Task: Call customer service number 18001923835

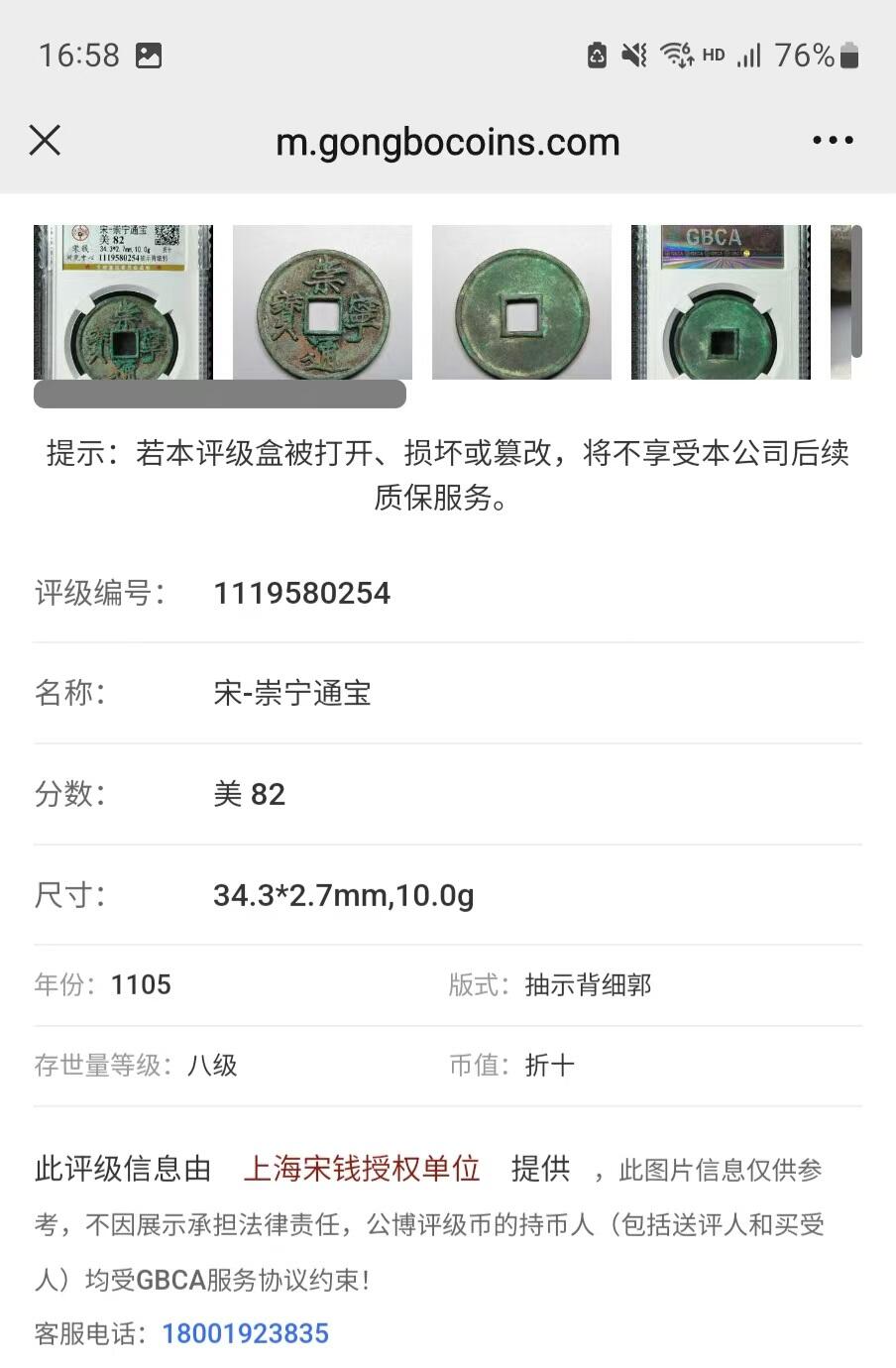Action: [245, 1332]
